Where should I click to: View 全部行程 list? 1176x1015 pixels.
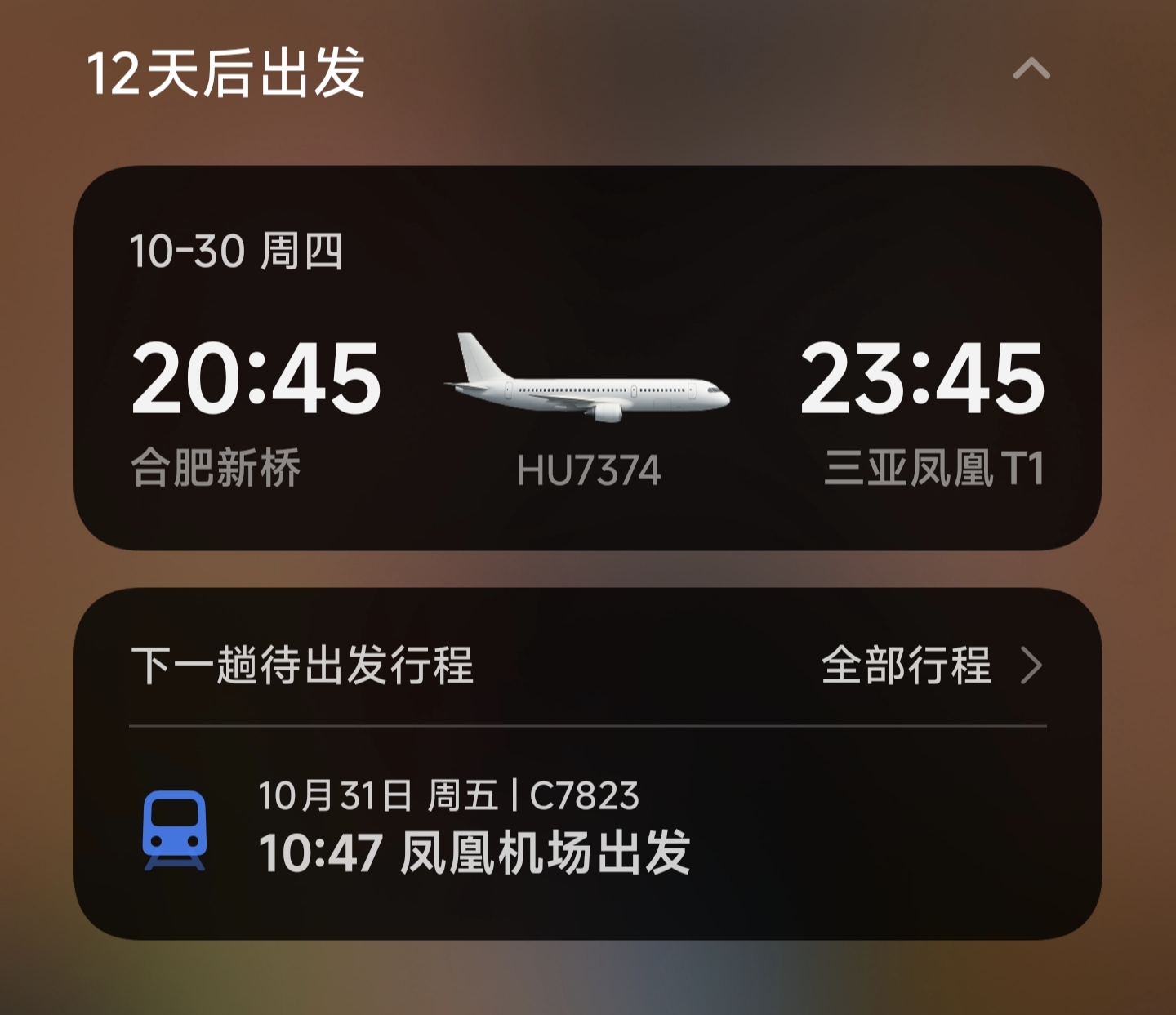coord(932,665)
